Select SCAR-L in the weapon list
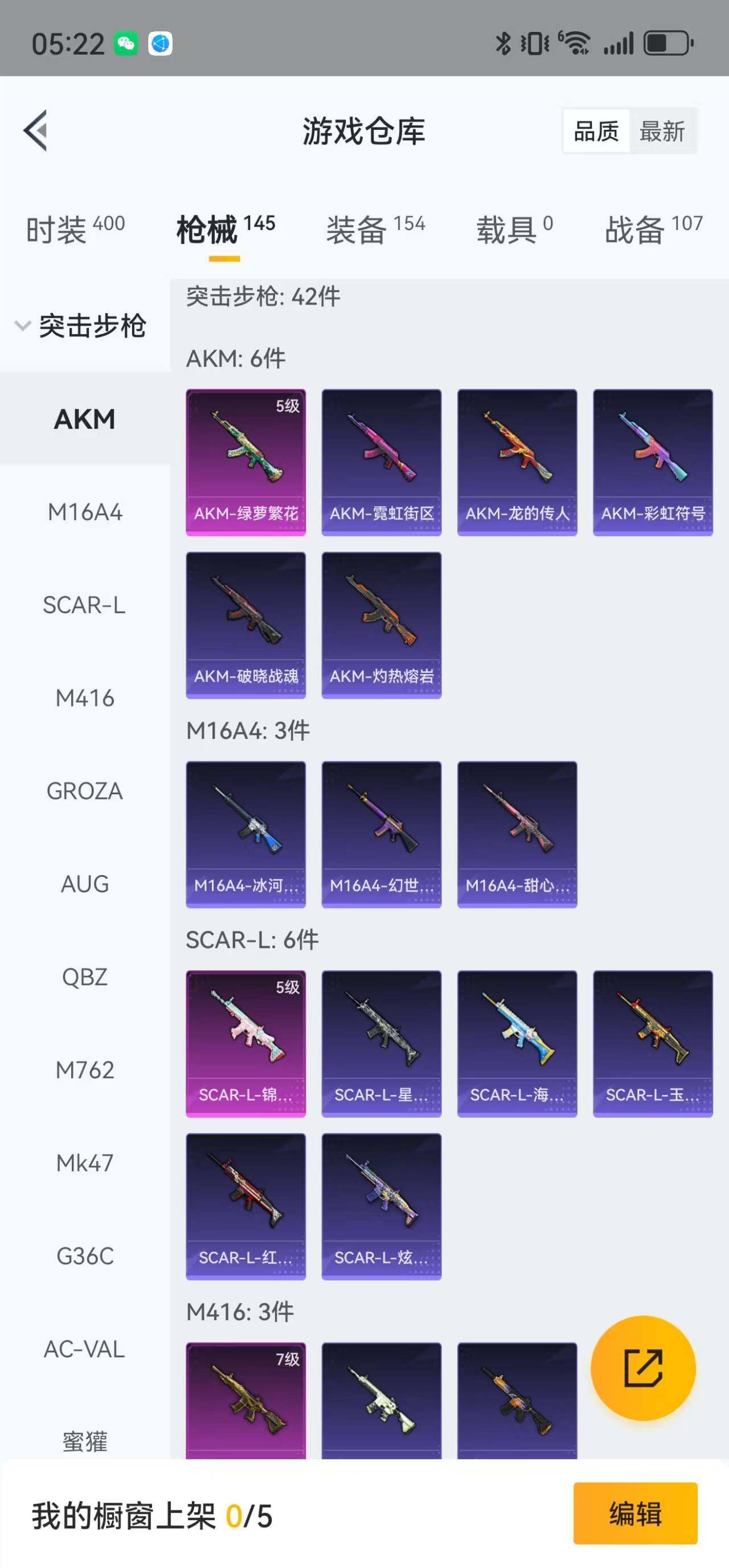729x1568 pixels. pos(85,605)
